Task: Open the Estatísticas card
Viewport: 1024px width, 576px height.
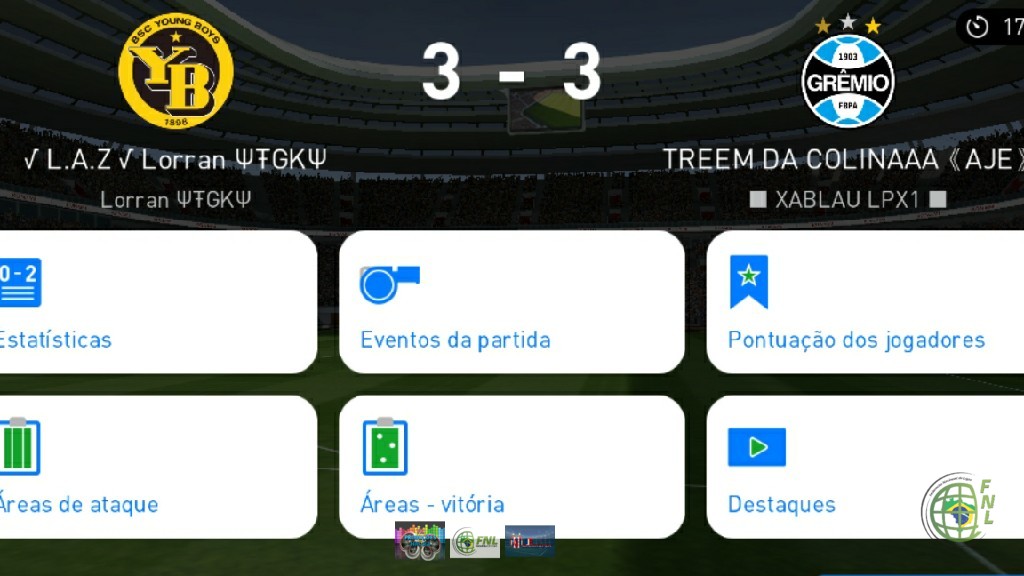Action: 150,302
